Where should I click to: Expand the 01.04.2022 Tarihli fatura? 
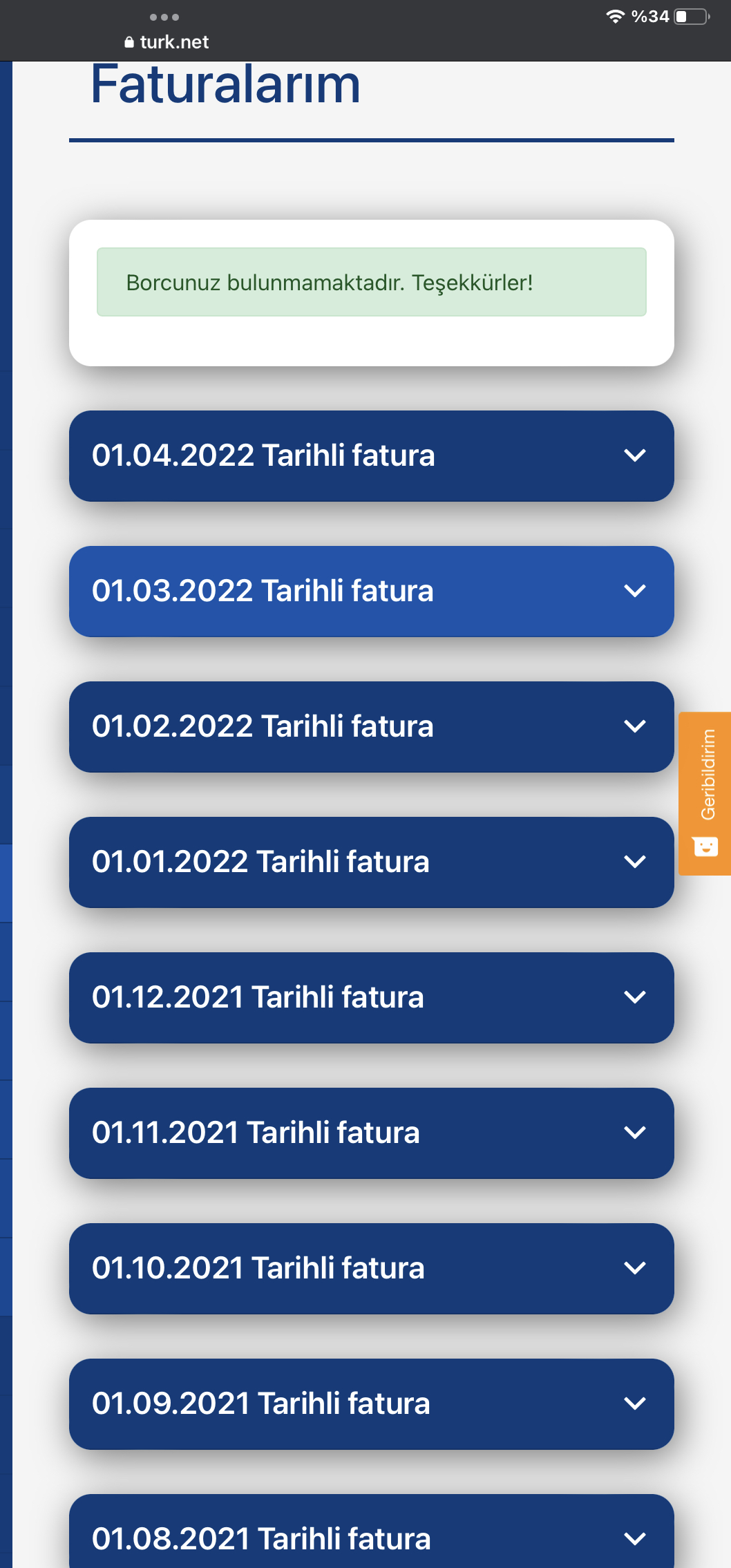[371, 456]
